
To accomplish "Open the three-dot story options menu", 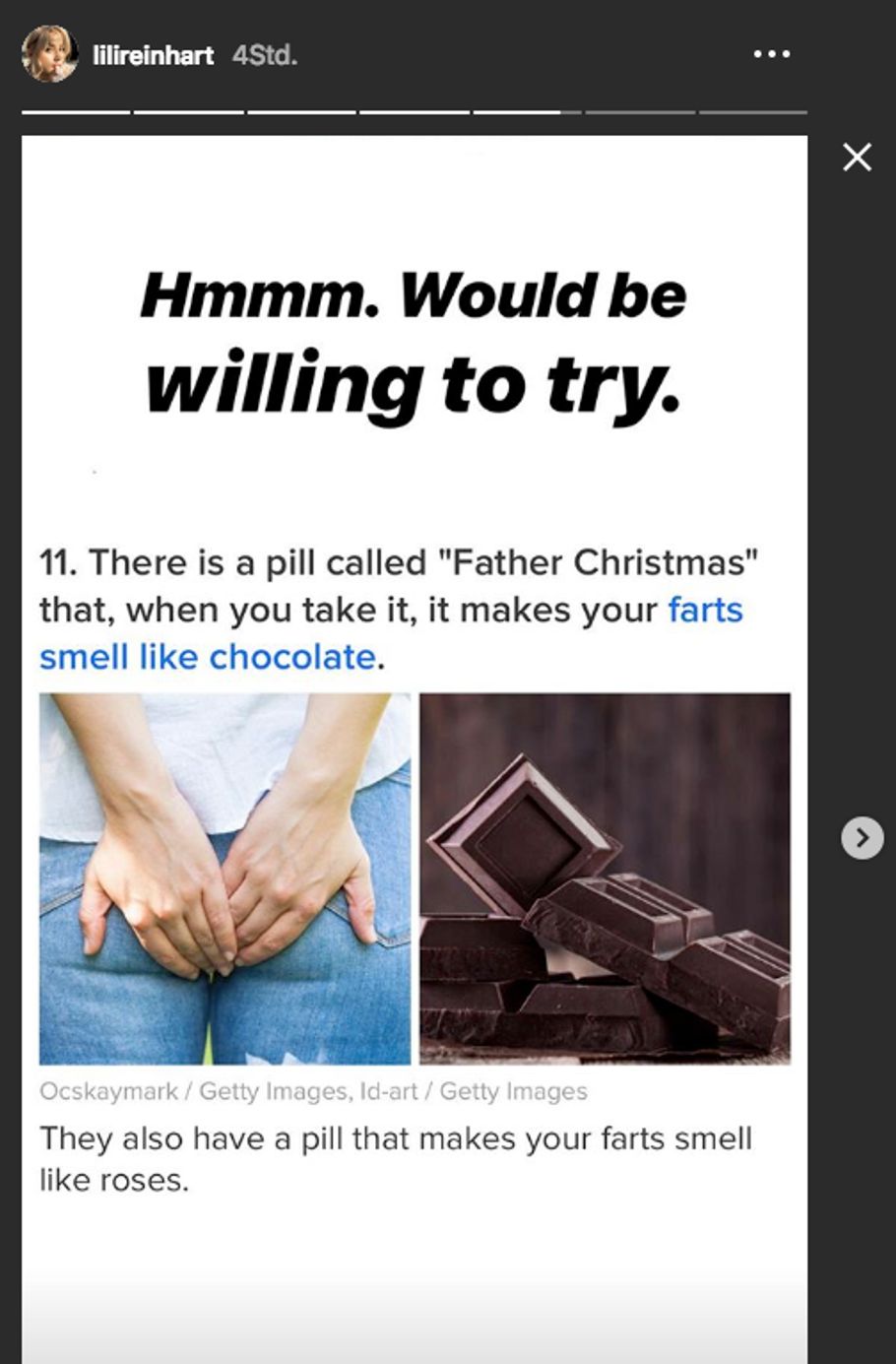I will pos(771,54).
